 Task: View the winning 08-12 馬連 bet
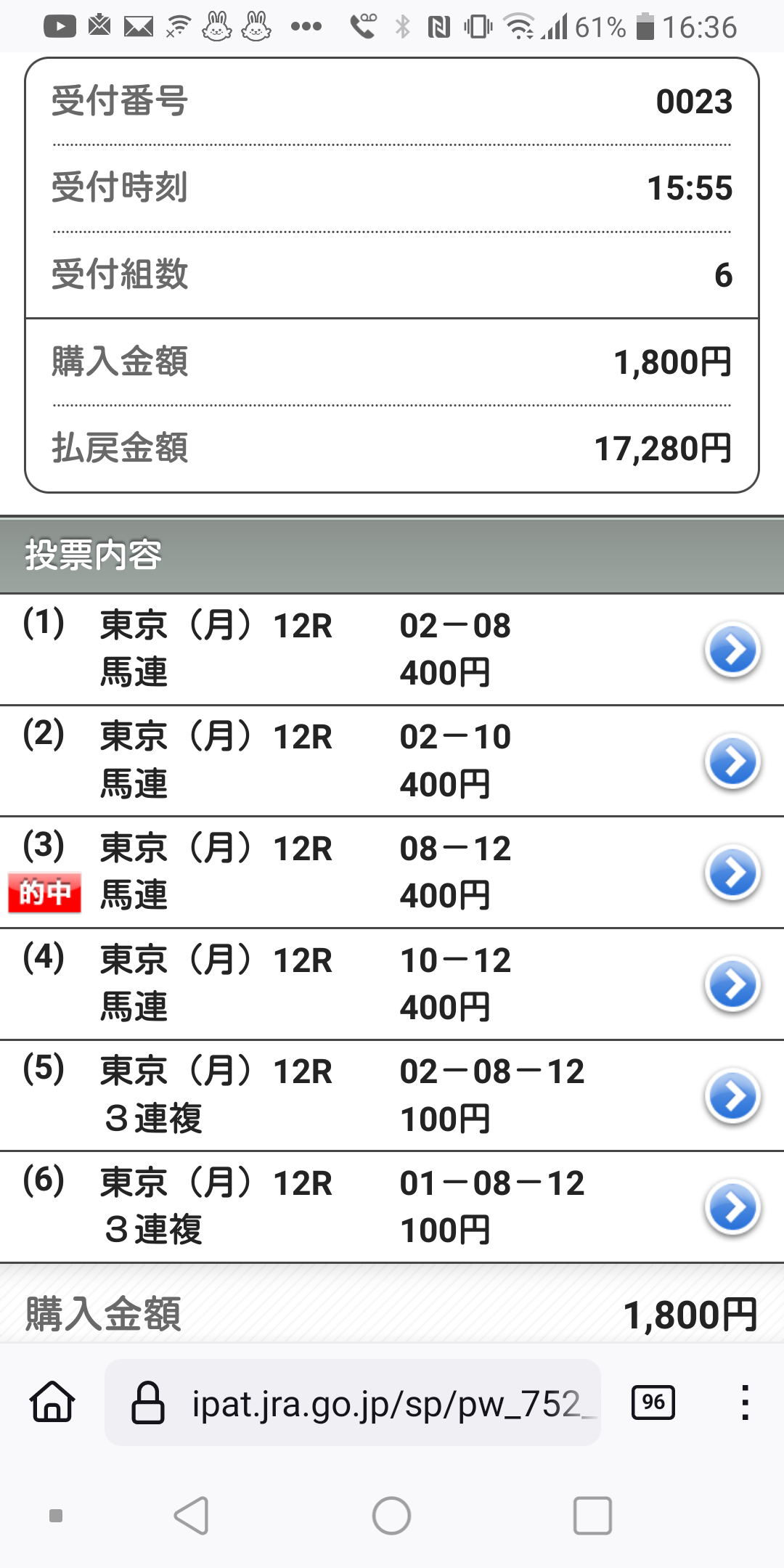tap(732, 873)
